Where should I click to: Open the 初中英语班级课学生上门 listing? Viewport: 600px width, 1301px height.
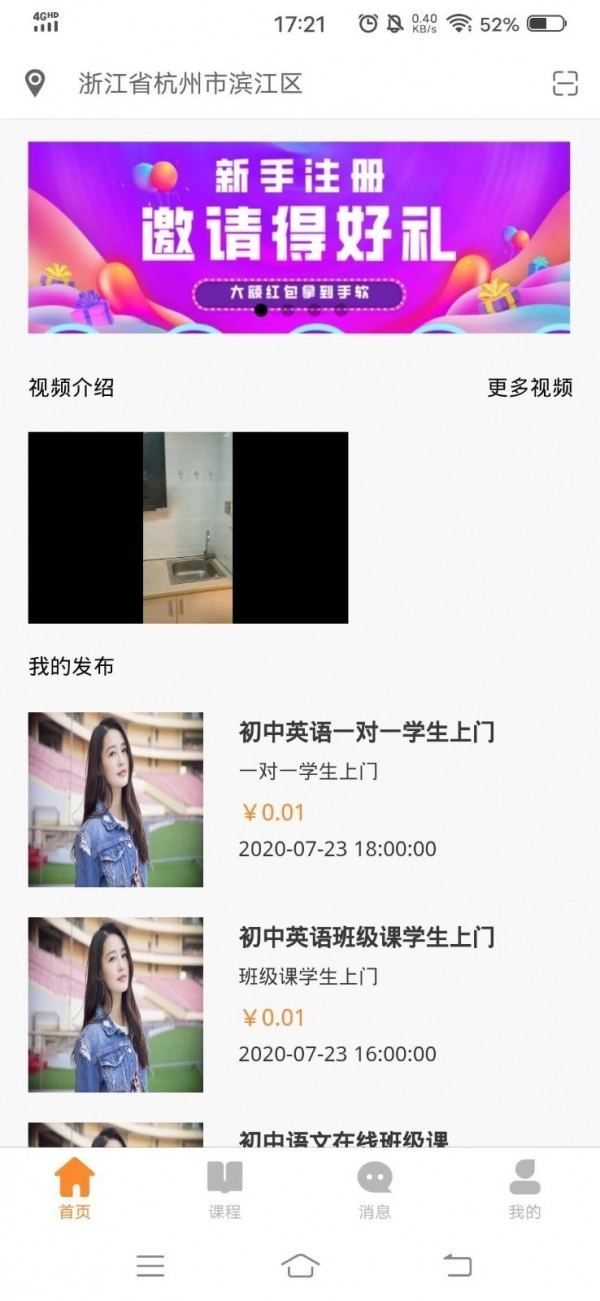(x=366, y=938)
